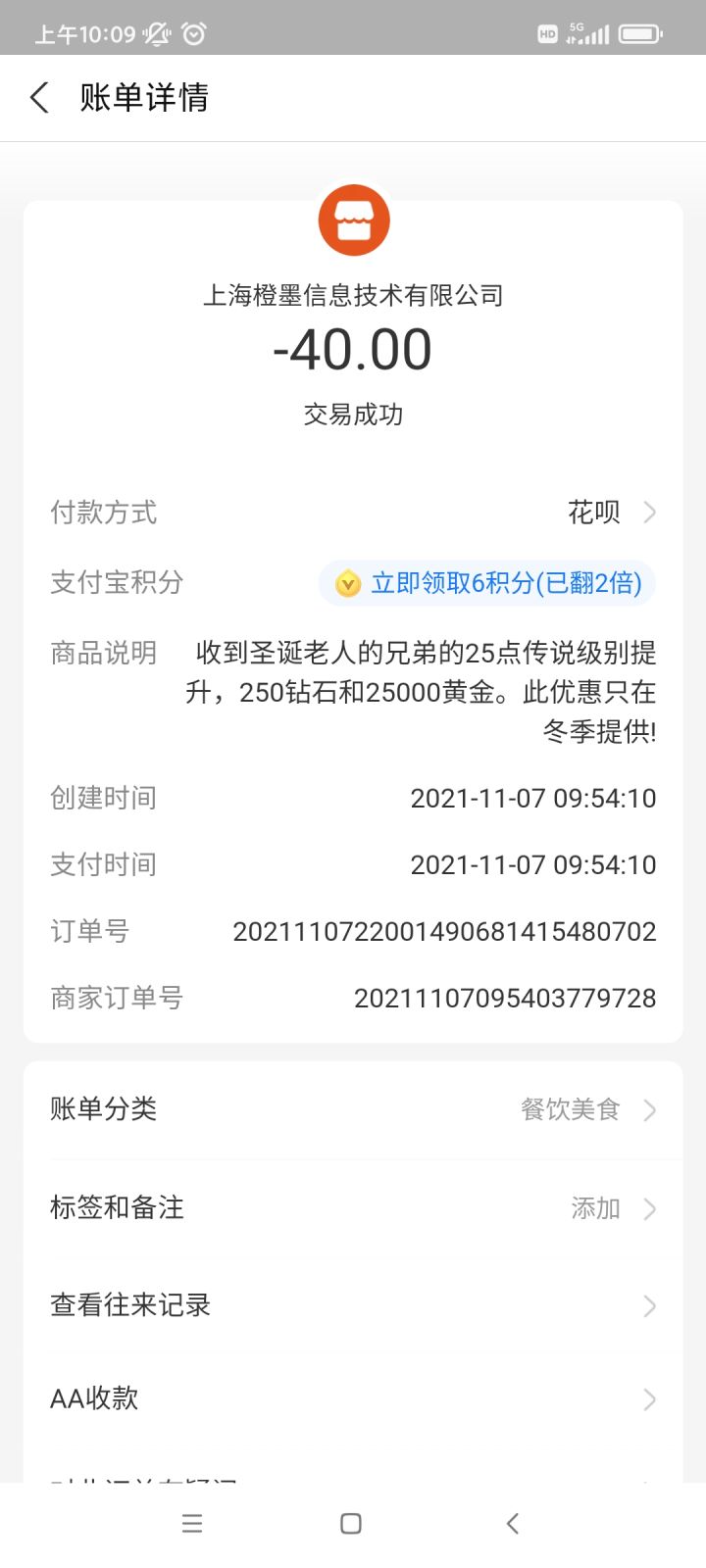Open the 付款方式 花呗 row

(x=353, y=512)
